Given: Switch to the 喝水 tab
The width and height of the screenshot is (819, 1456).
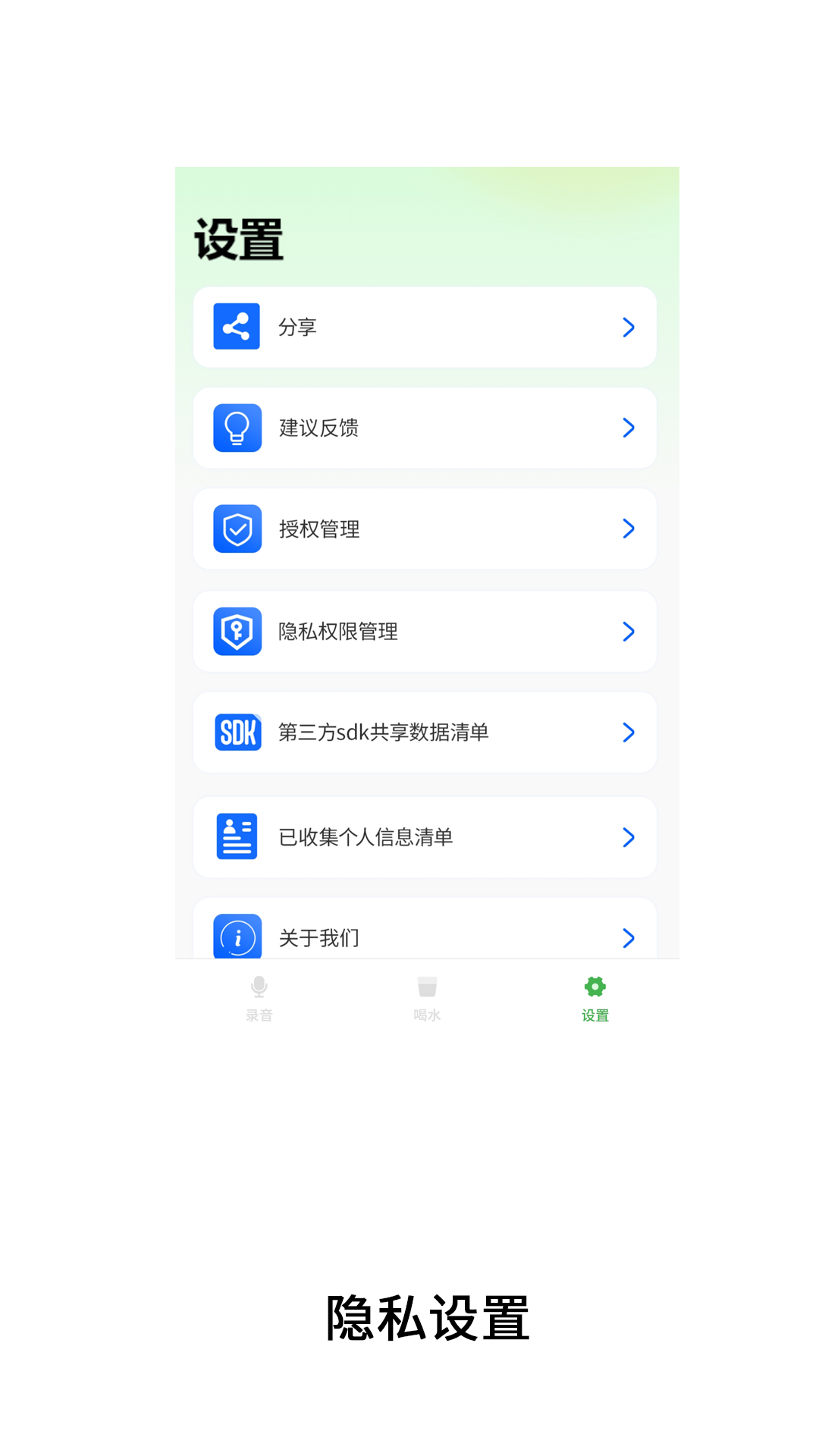Looking at the screenshot, I should point(428,997).
